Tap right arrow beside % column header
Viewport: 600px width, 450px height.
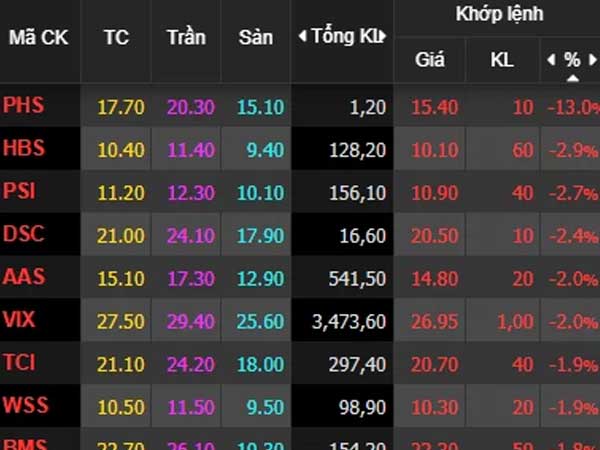(x=591, y=60)
